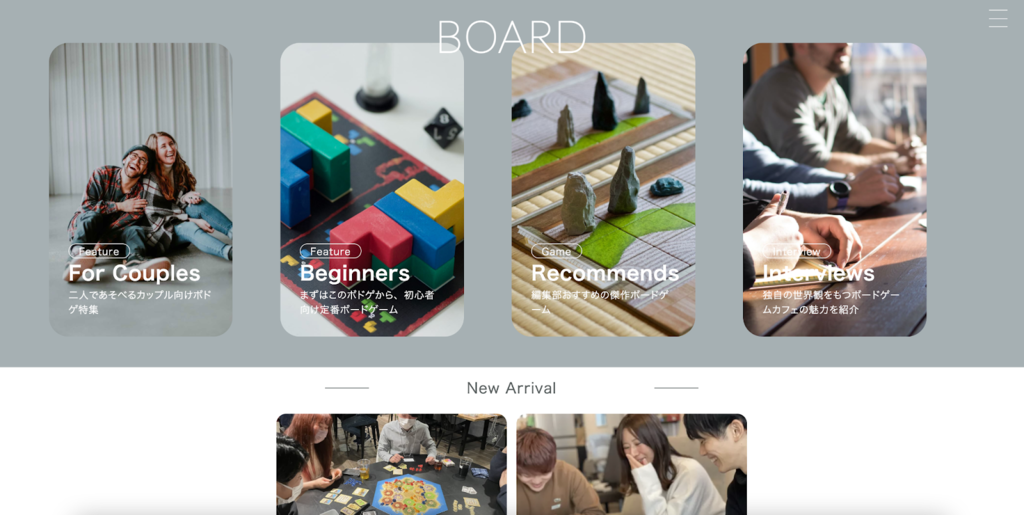Open the New Arrival article with three people laughing

click(x=631, y=464)
